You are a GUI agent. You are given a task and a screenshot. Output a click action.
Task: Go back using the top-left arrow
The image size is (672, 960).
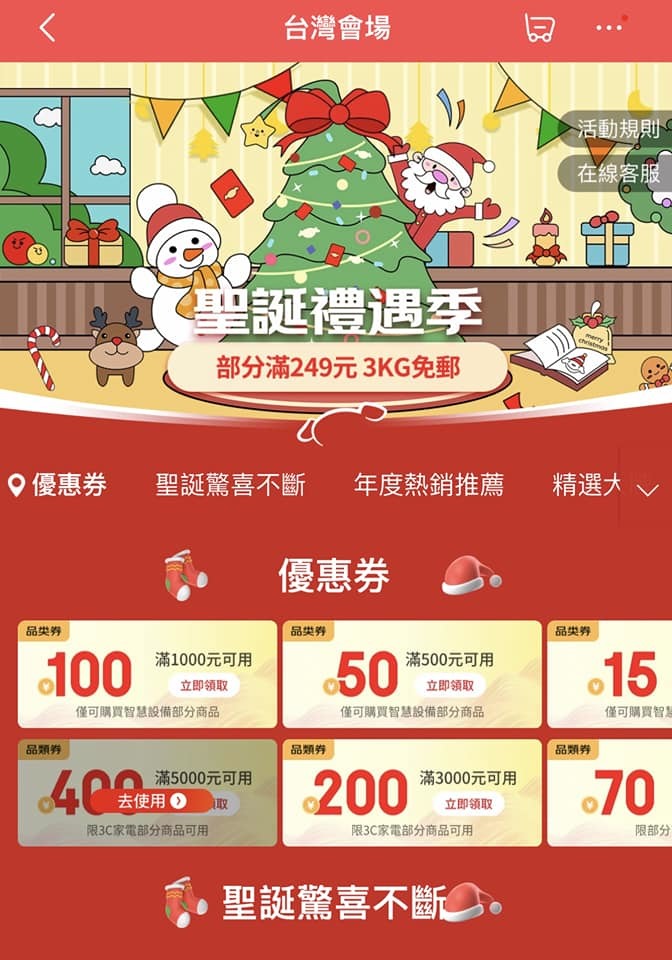click(47, 28)
